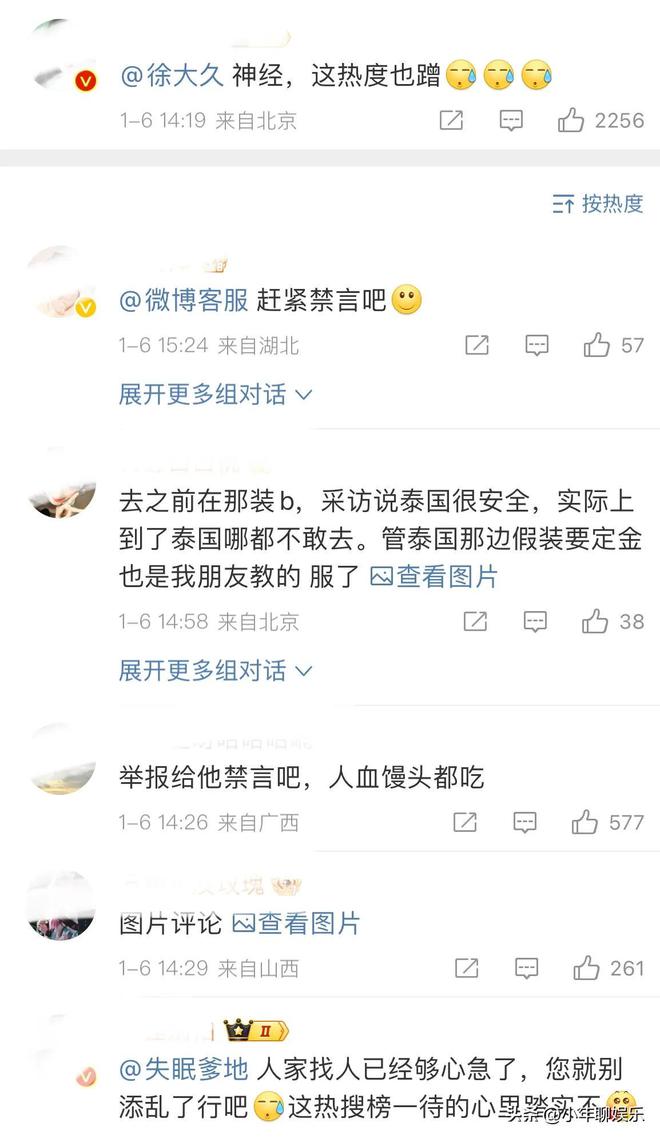Image resolution: width=660 pixels, height=1138 pixels.
Task: Like the post mentioning @徐大久
Action: click(x=600, y=120)
